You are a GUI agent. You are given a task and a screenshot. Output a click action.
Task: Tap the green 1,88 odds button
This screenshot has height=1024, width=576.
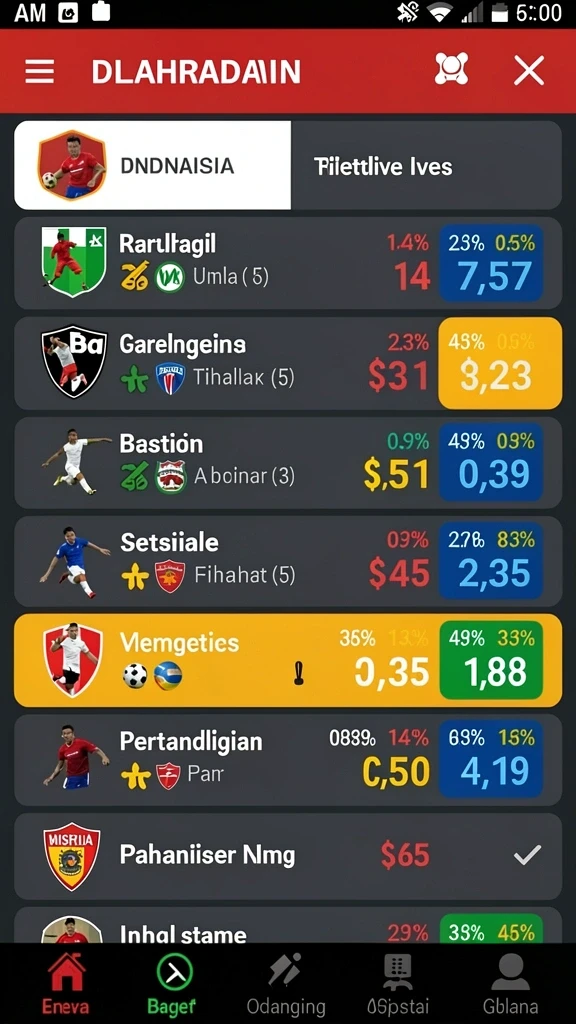[491, 660]
